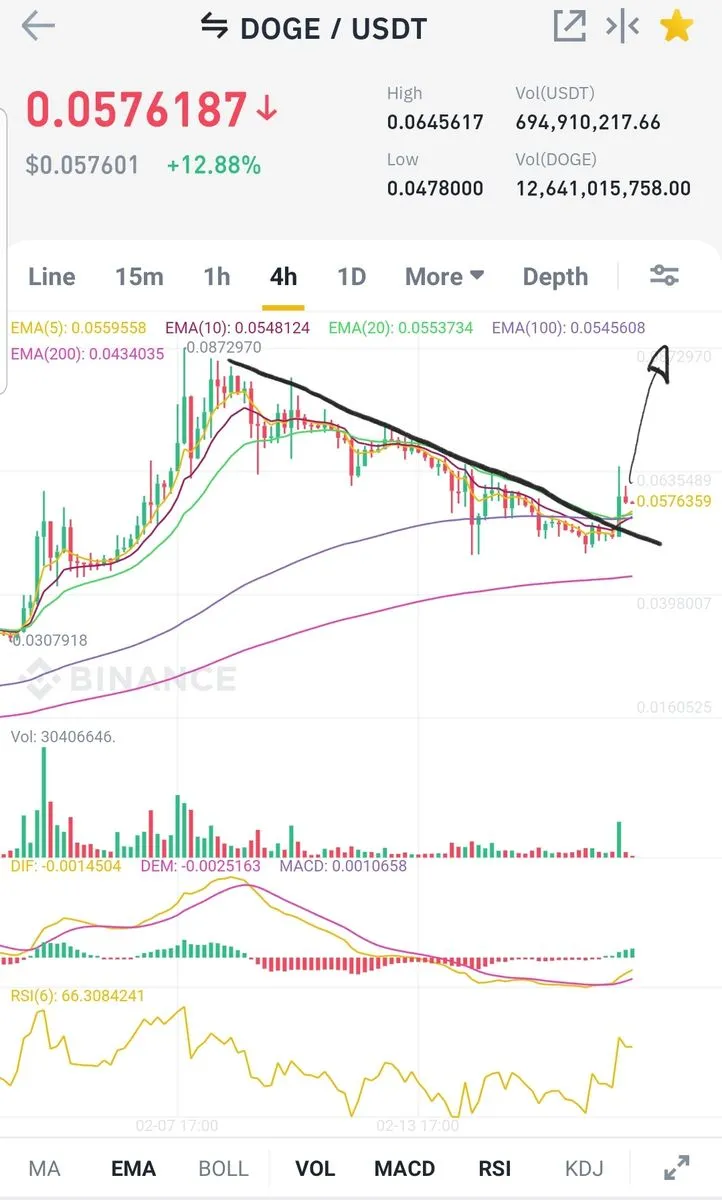Expand chart to fullscreen
This screenshot has width=722, height=1200.
(x=677, y=1168)
